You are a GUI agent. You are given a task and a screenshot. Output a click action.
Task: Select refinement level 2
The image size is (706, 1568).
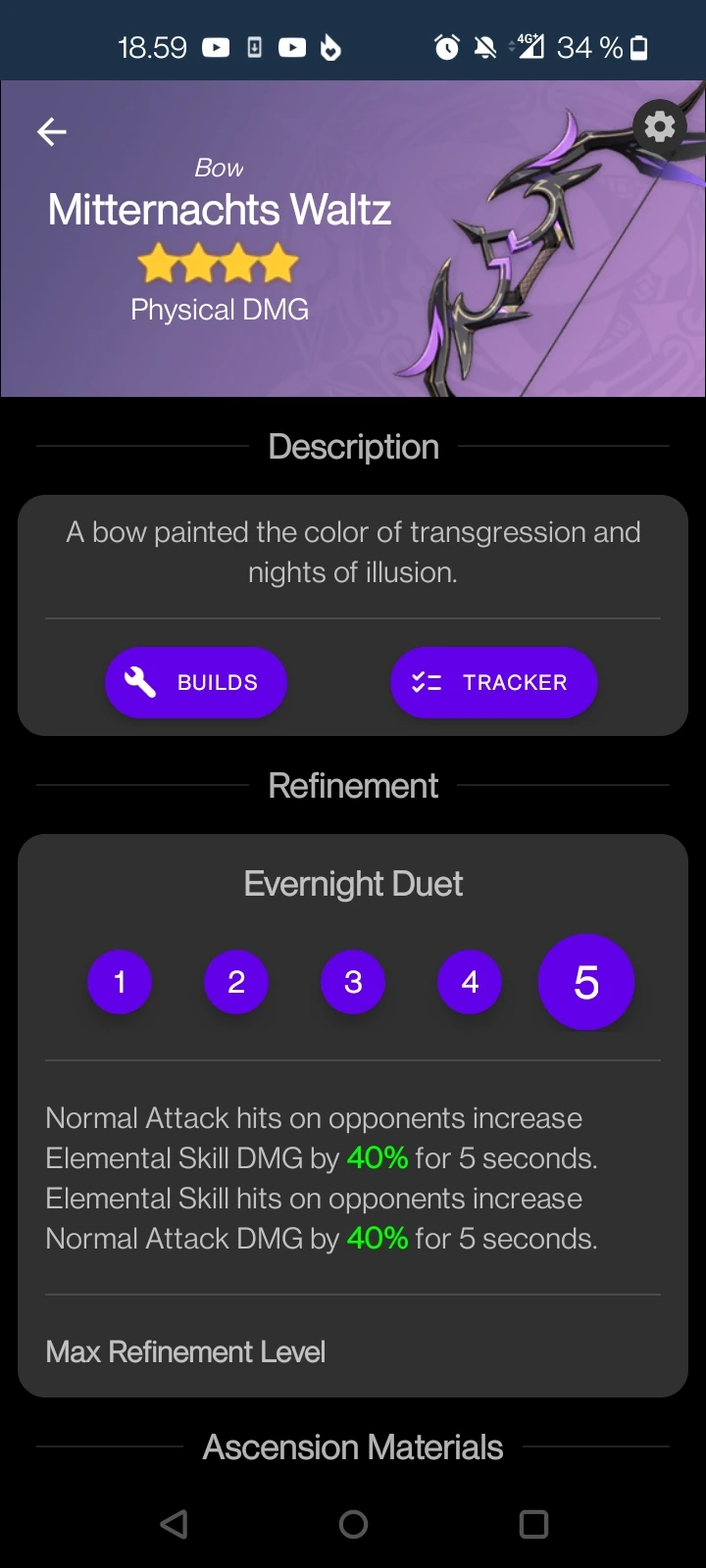236,982
